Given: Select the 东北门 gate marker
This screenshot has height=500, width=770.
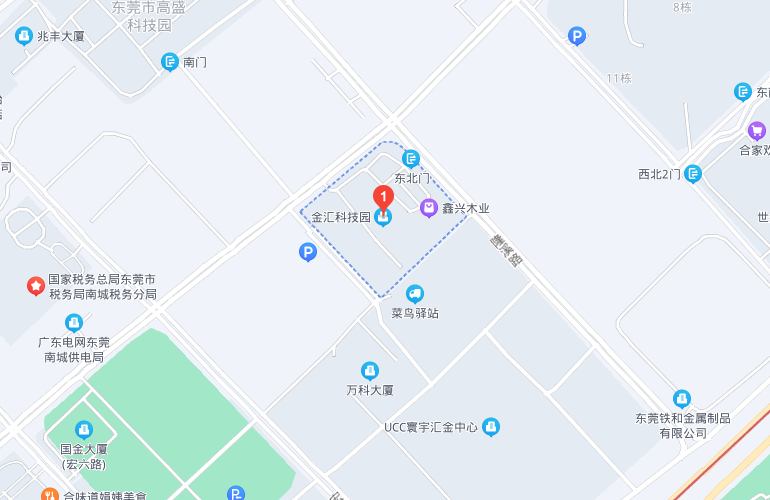Looking at the screenshot, I should [411, 159].
